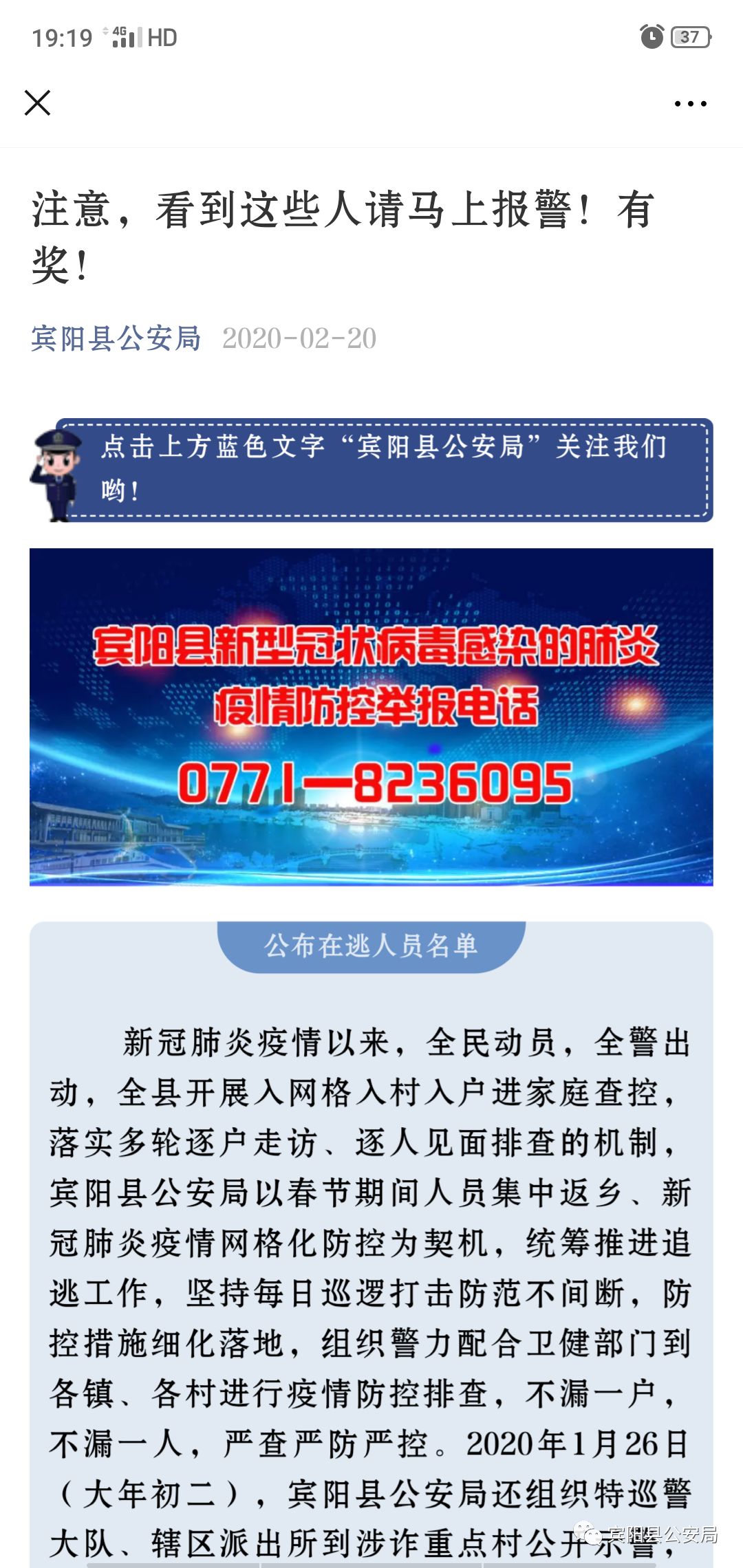Viewport: 743px width, 1568px height.
Task: Open the three-dot overflow menu
Action: (690, 104)
